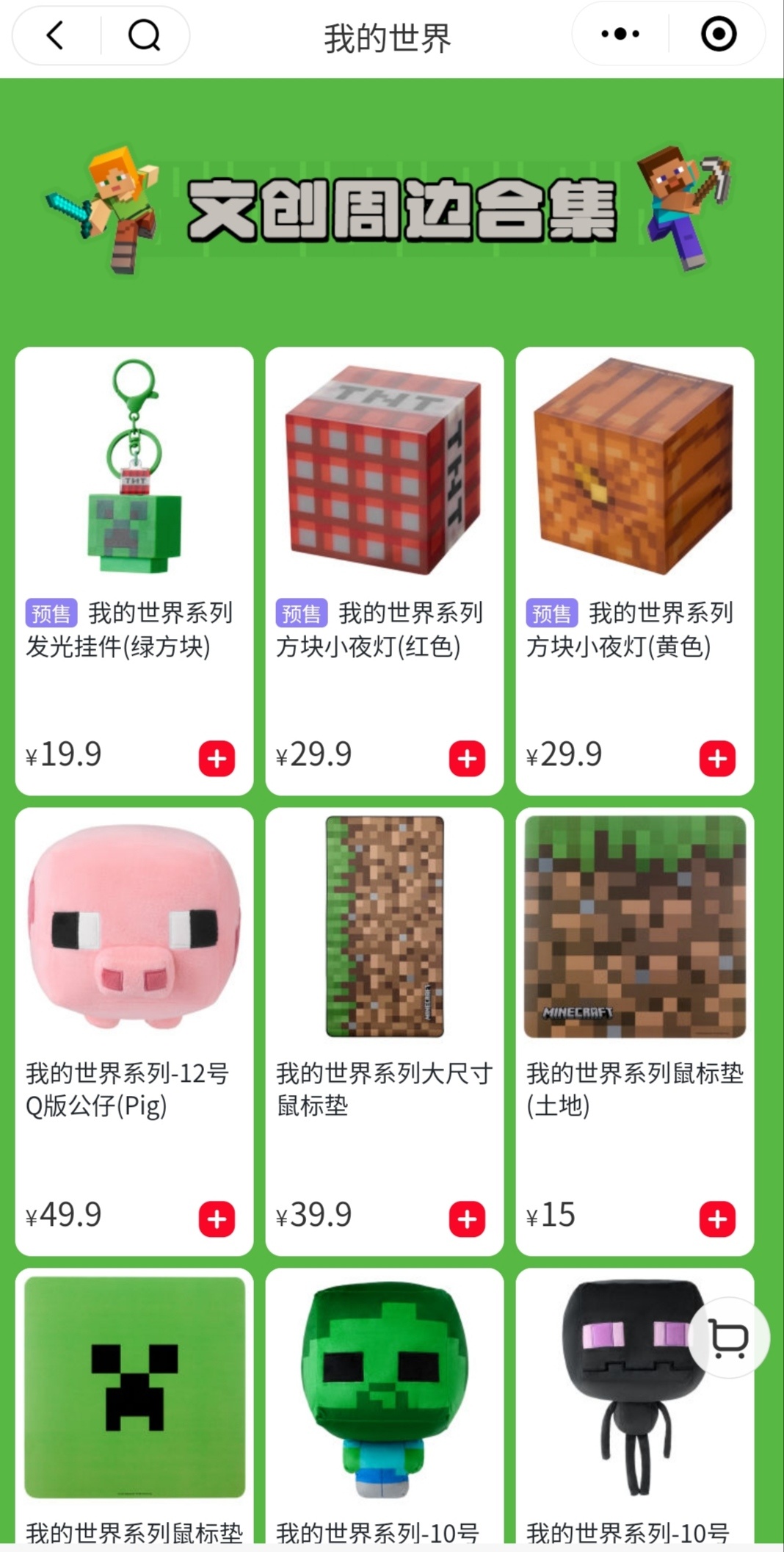Add 大尺寸鼠标垫 to cart
Image resolution: width=784 pixels, height=1552 pixels.
point(467,1219)
